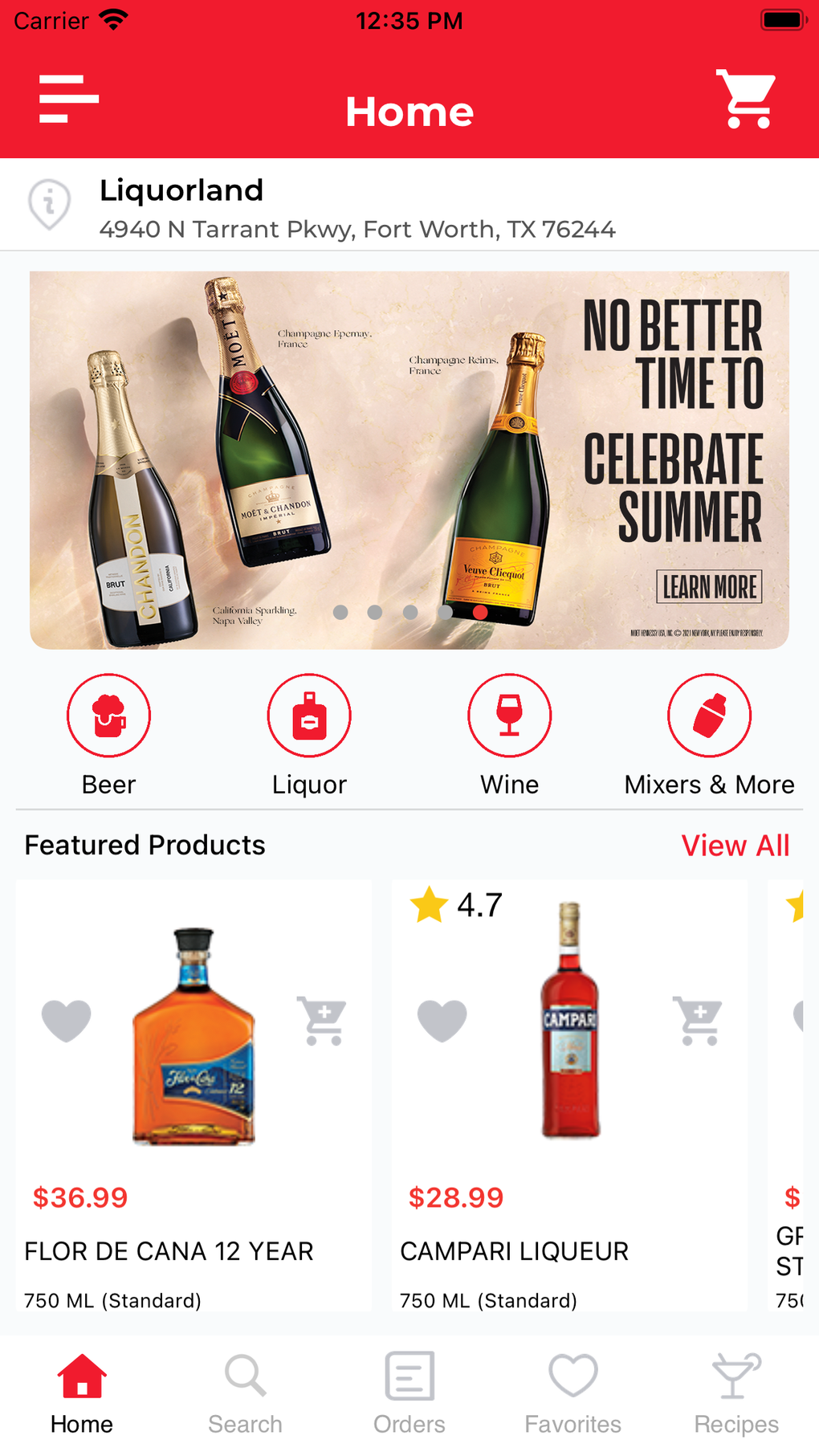Open Mixers & More category
The height and width of the screenshot is (1456, 819).
[710, 716]
